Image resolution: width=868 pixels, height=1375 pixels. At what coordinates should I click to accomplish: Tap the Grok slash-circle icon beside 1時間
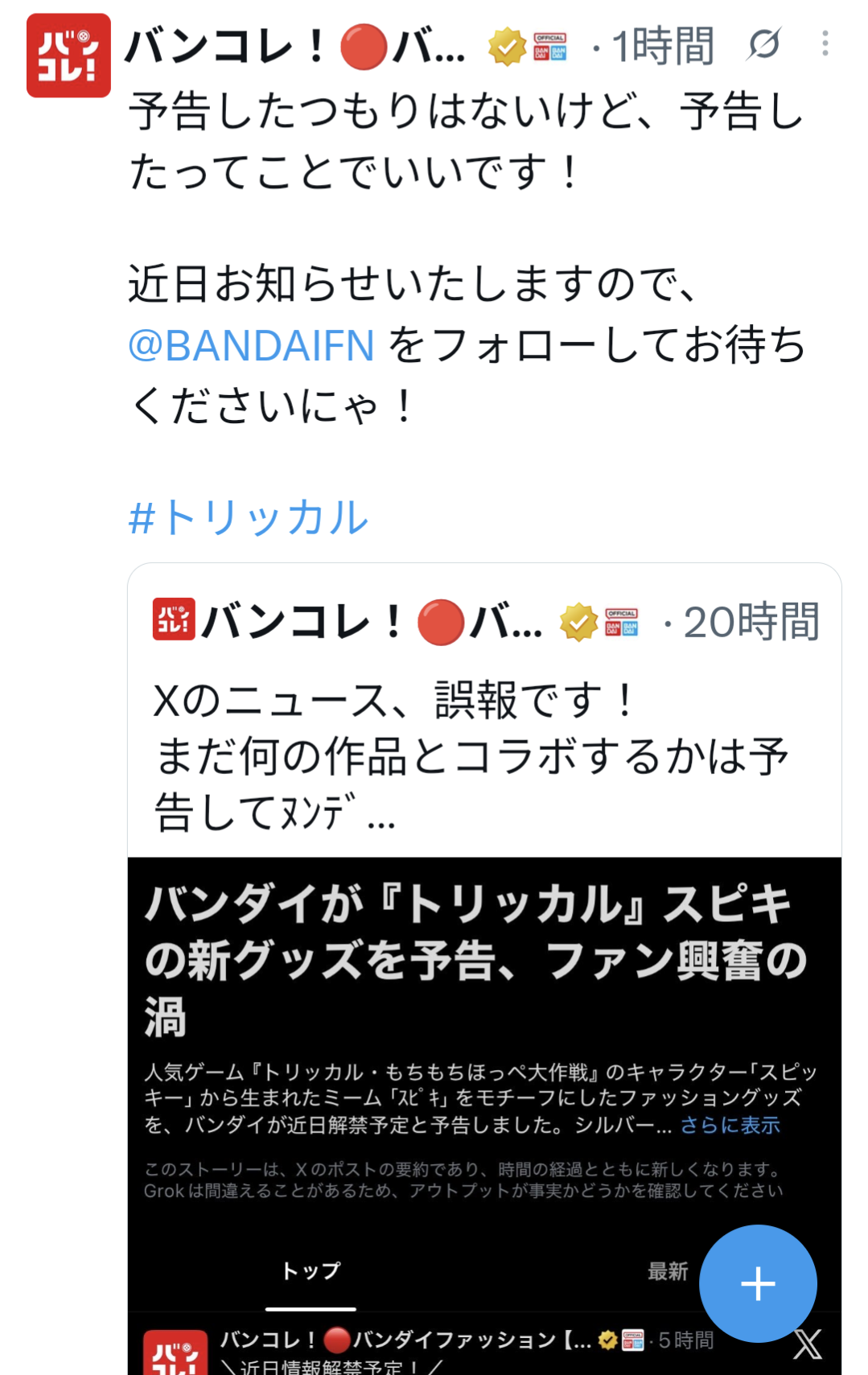(763, 43)
